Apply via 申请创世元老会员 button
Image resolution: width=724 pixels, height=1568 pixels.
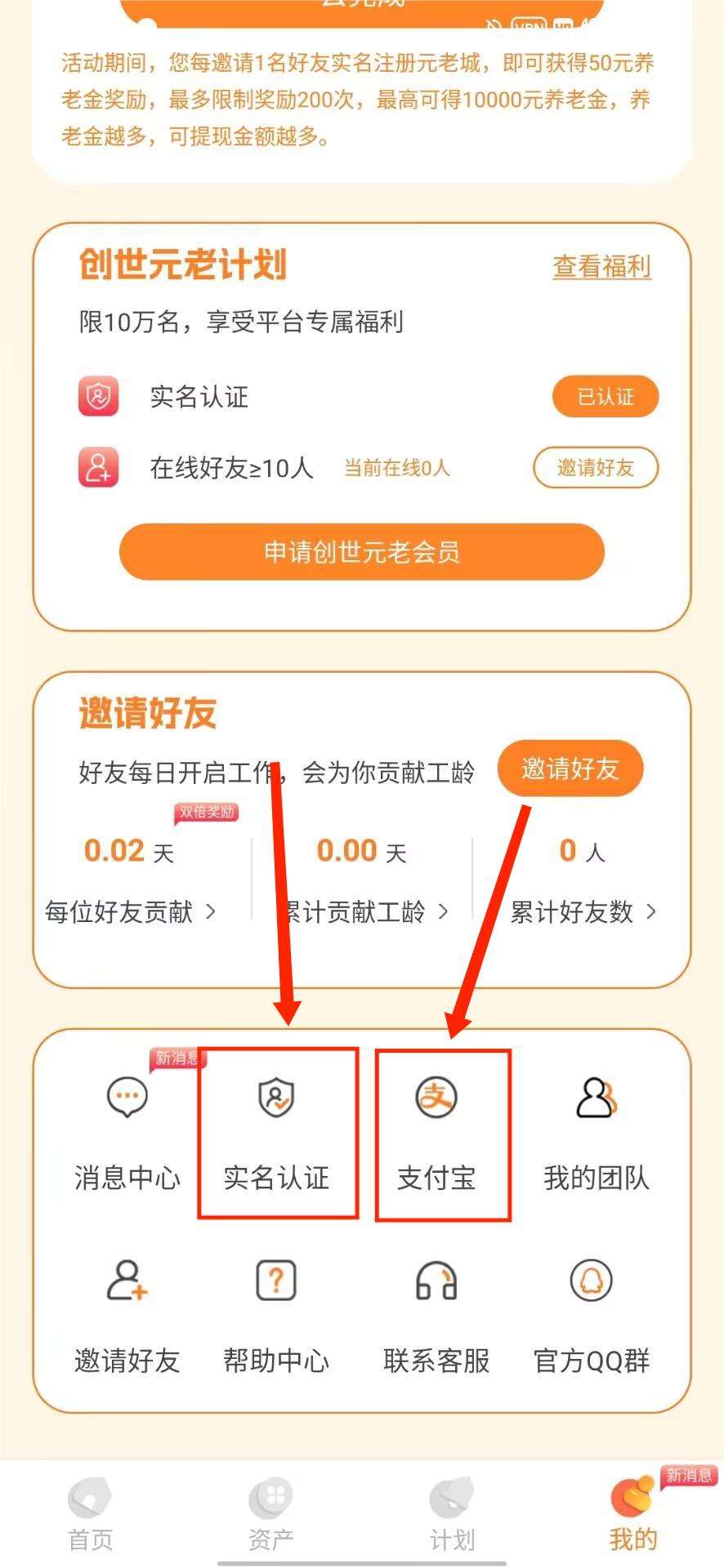point(361,552)
